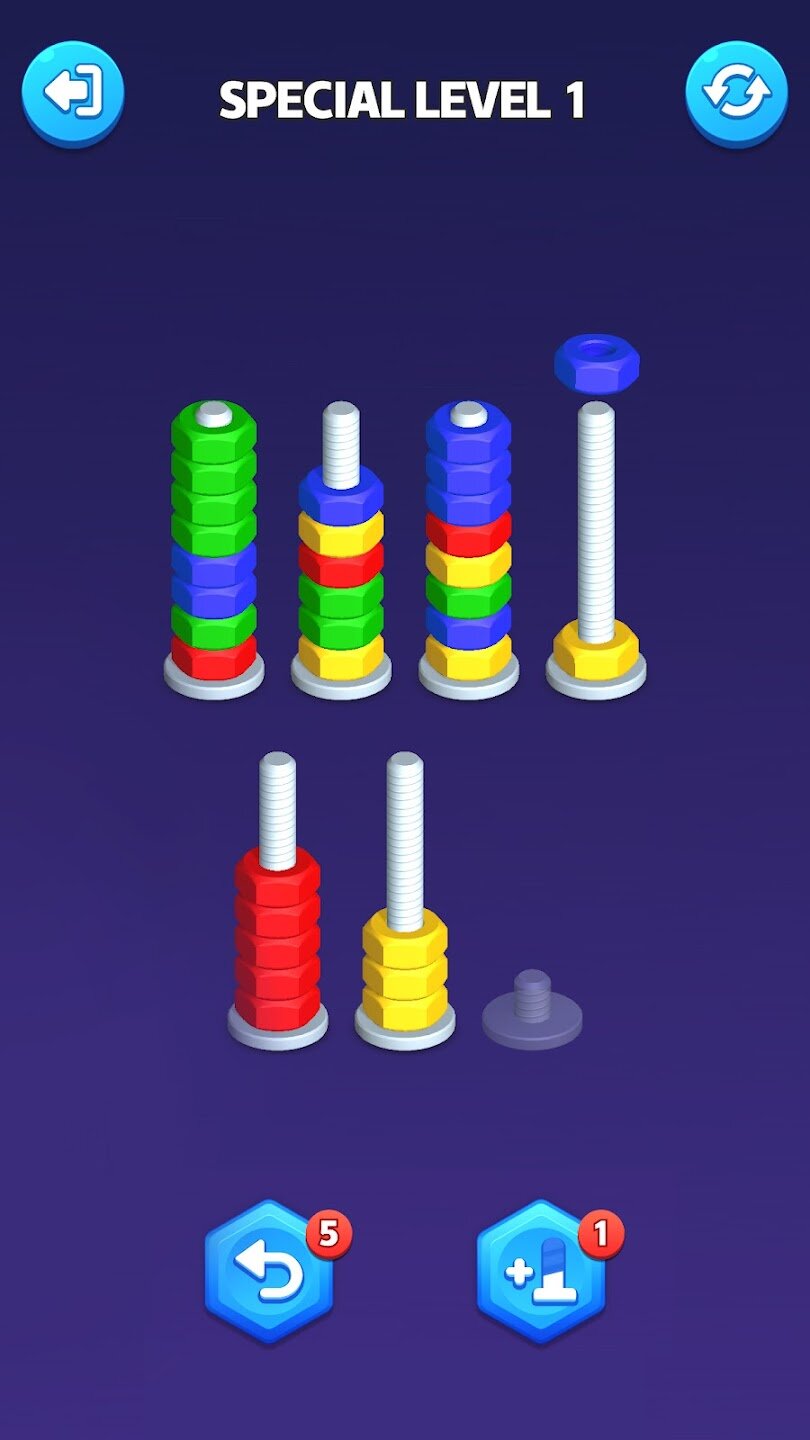Exit the level with the back button
This screenshot has width=810, height=1440.
pos(73,93)
